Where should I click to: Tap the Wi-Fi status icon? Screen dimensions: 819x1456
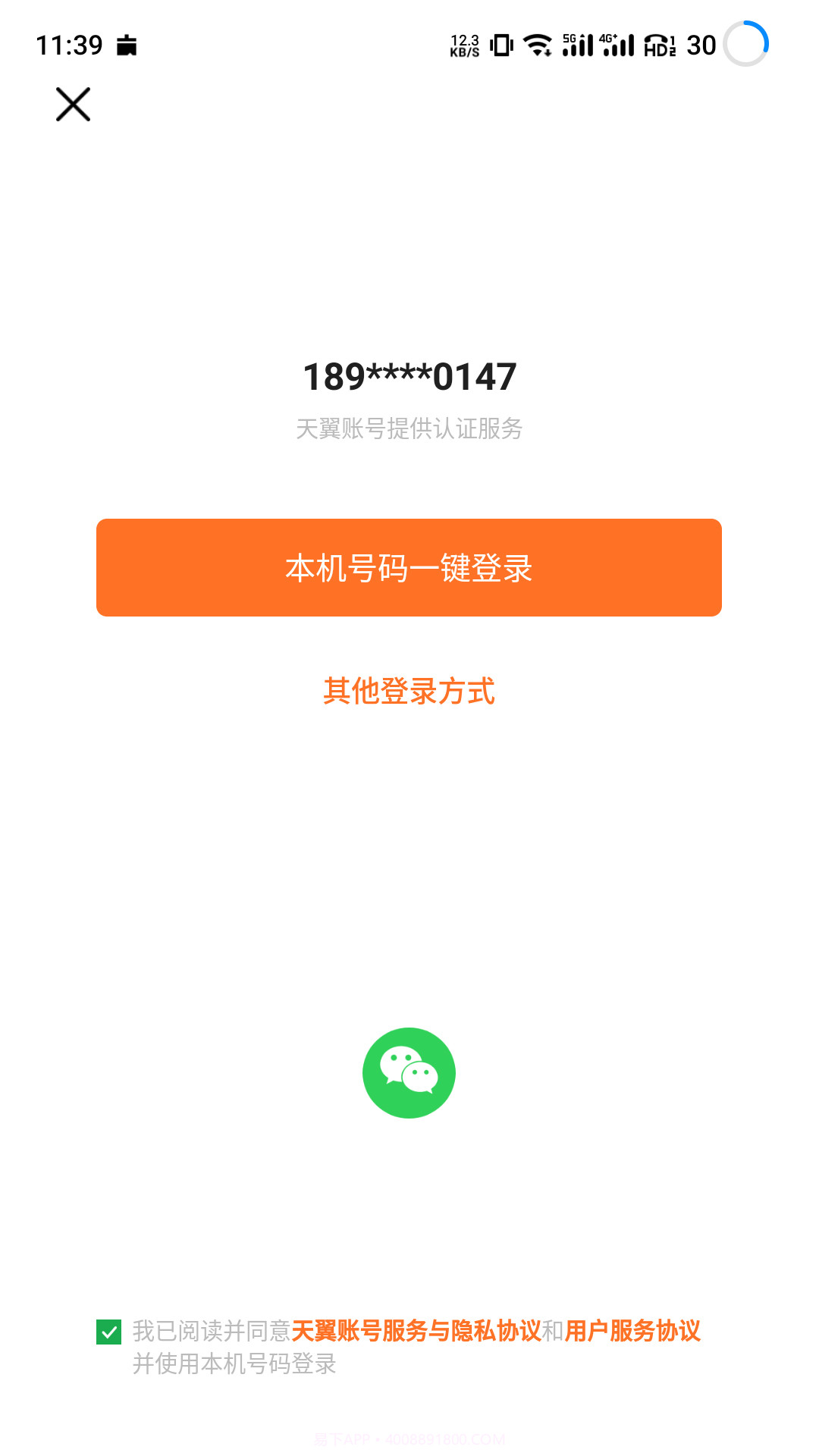(539, 45)
